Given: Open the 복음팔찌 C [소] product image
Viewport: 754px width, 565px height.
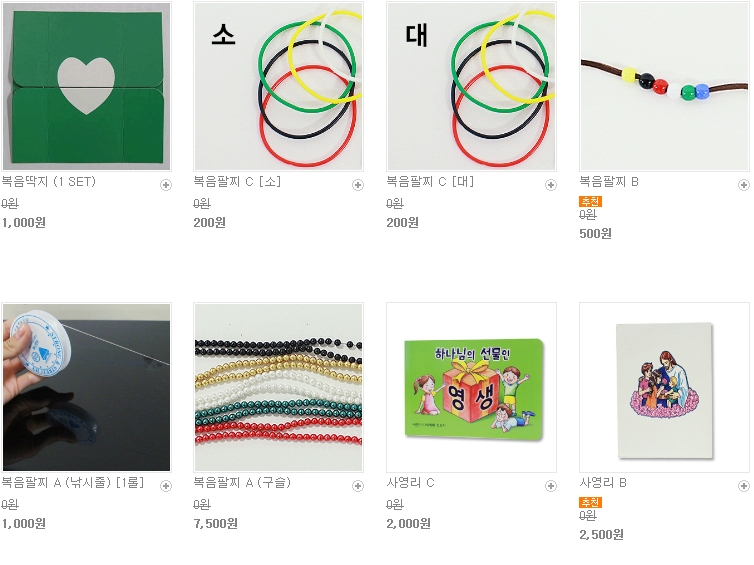Looking at the screenshot, I should click(x=279, y=86).
